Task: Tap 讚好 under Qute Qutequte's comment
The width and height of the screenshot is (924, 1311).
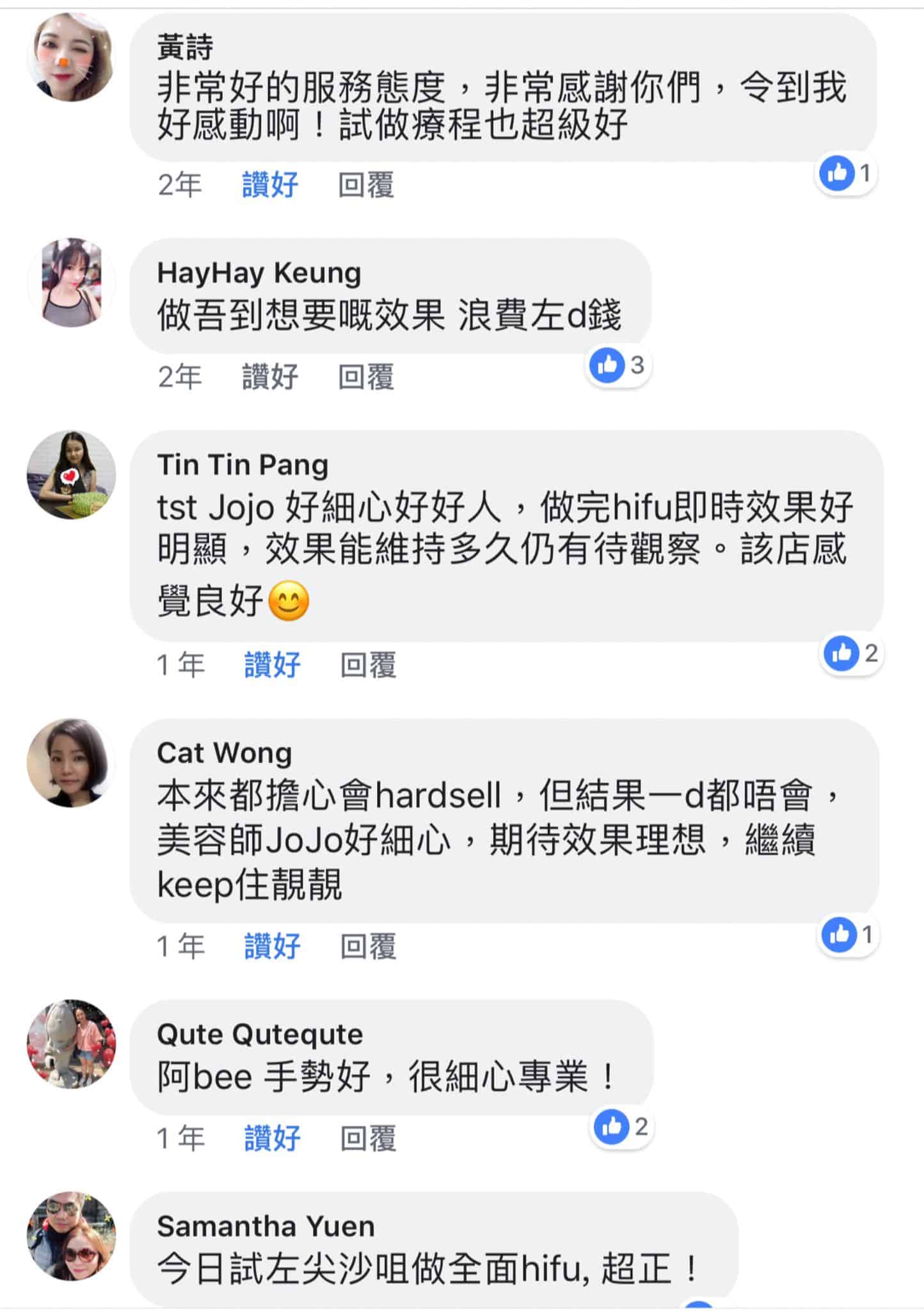Action: [272, 1138]
